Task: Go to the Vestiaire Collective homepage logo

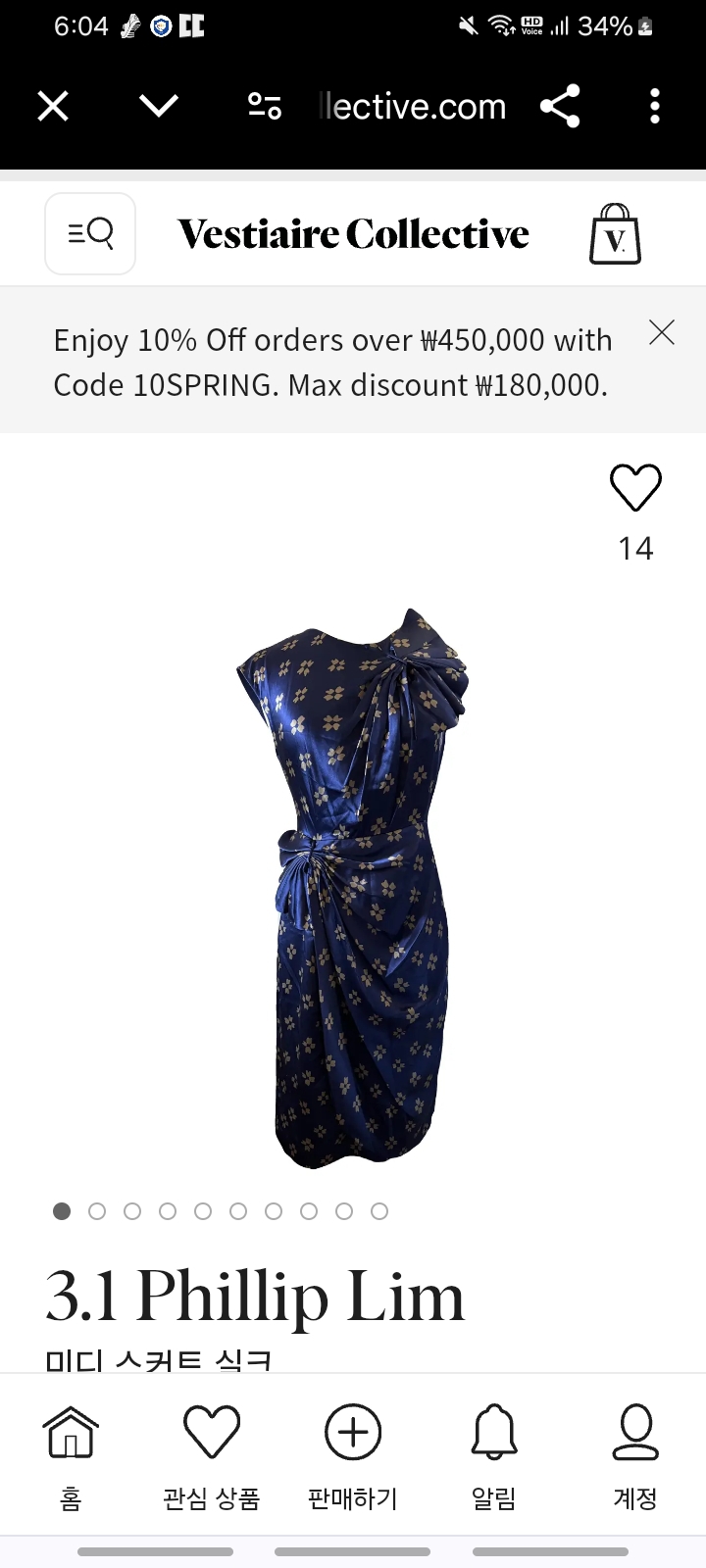Action: (x=353, y=234)
